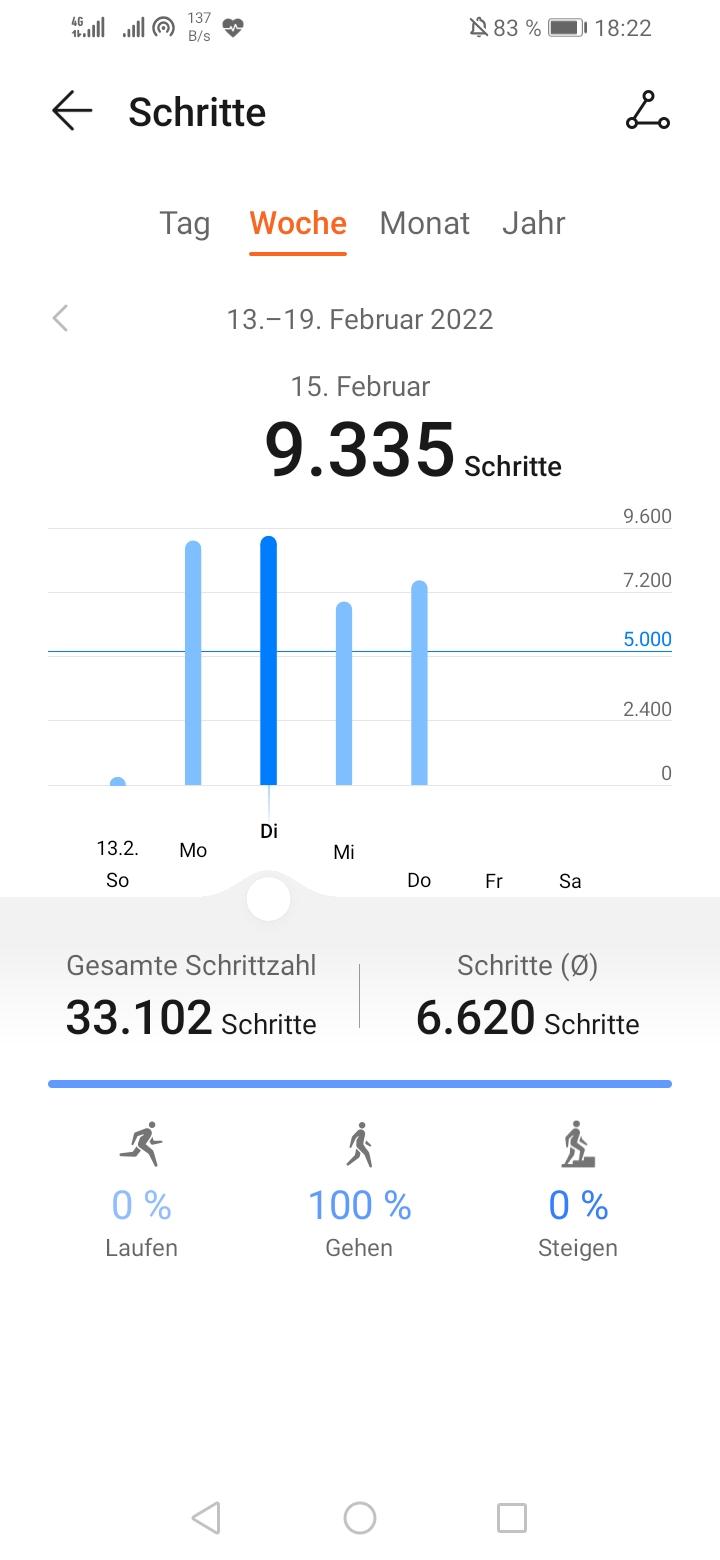The image size is (720, 1560).
Task: Tap the highlighted Tuesday step bar
Action: pyautogui.click(x=269, y=661)
